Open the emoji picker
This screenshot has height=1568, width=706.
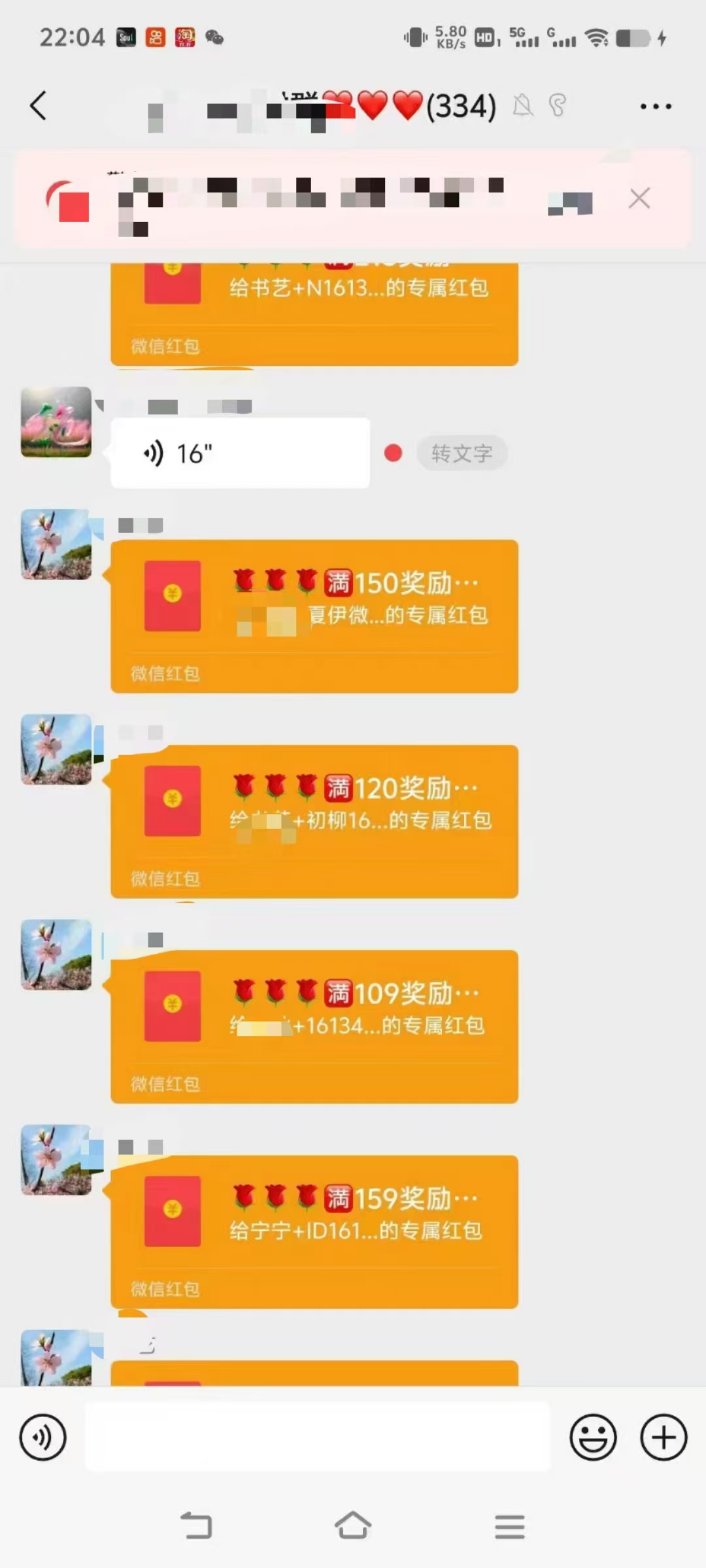593,1437
